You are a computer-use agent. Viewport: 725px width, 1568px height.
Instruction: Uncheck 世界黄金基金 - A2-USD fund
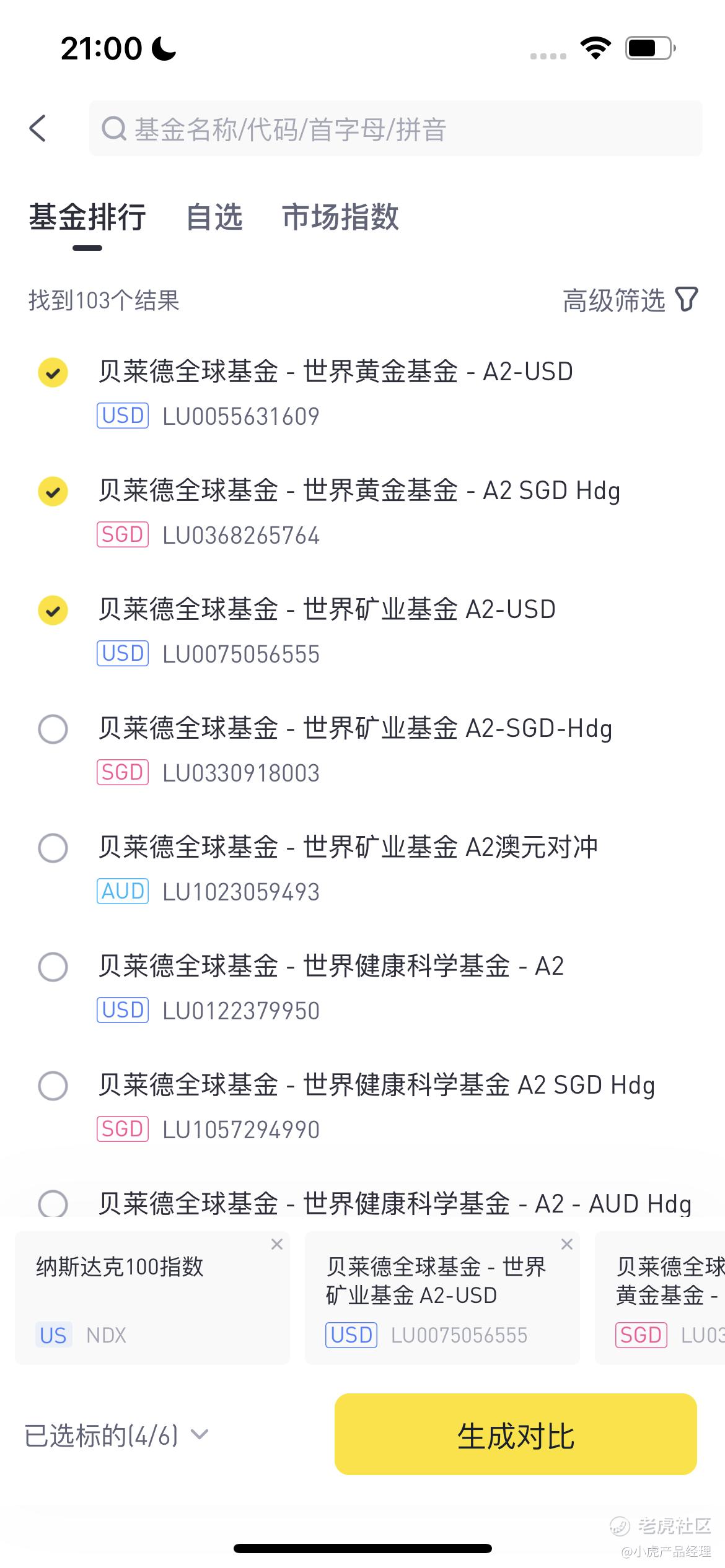[53, 373]
